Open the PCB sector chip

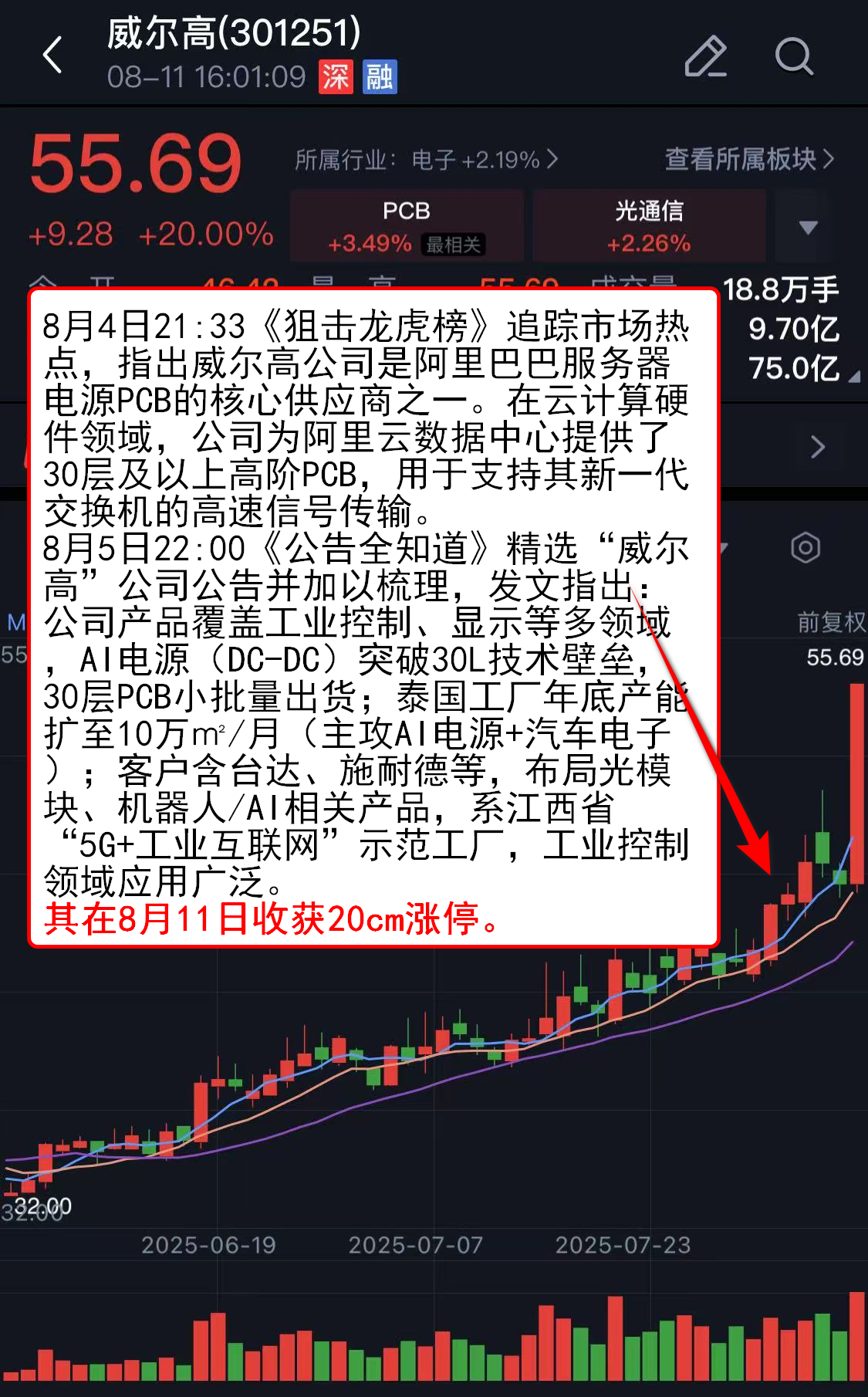click(x=407, y=226)
